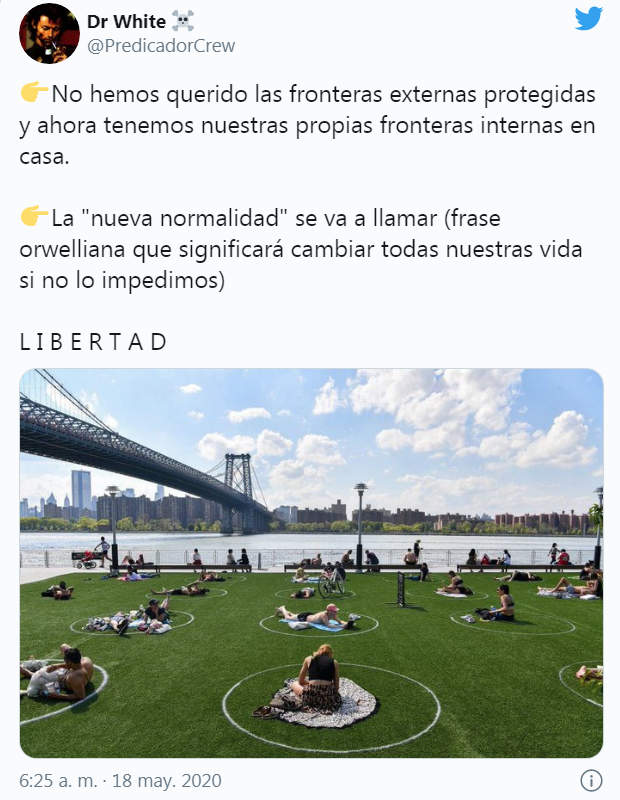620x800 pixels.
Task: Open Dr White's profile picture
Action: click(x=49, y=33)
